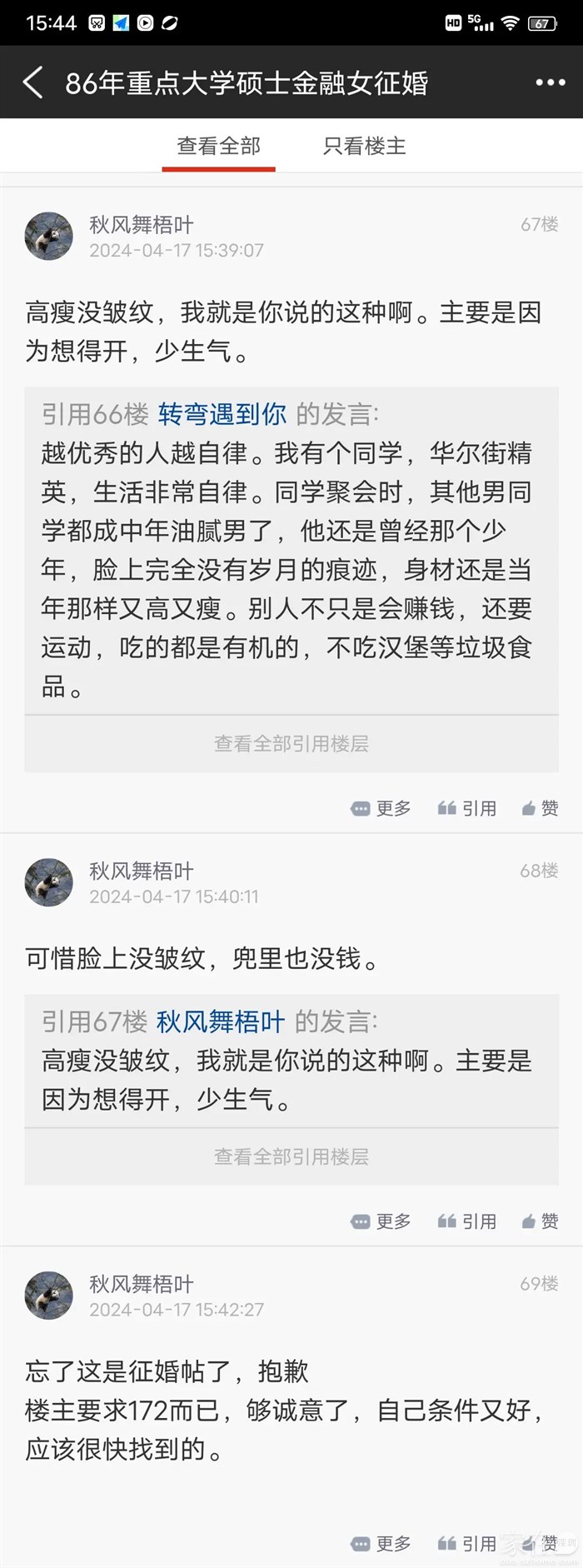The width and height of the screenshot is (583, 1568).
Task: Open the three-dot overflow menu
Action: click(550, 82)
